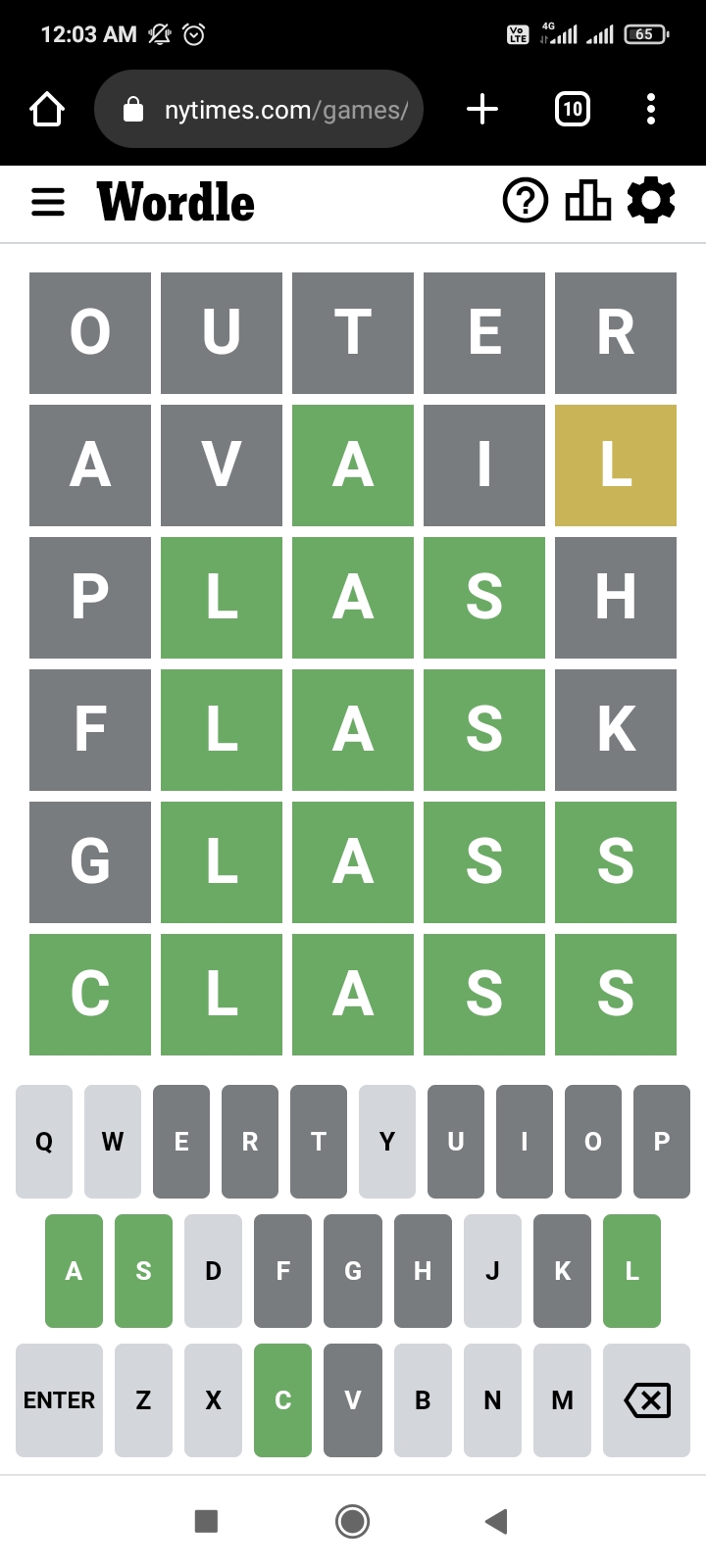Tap the Q key

pos(44,1142)
